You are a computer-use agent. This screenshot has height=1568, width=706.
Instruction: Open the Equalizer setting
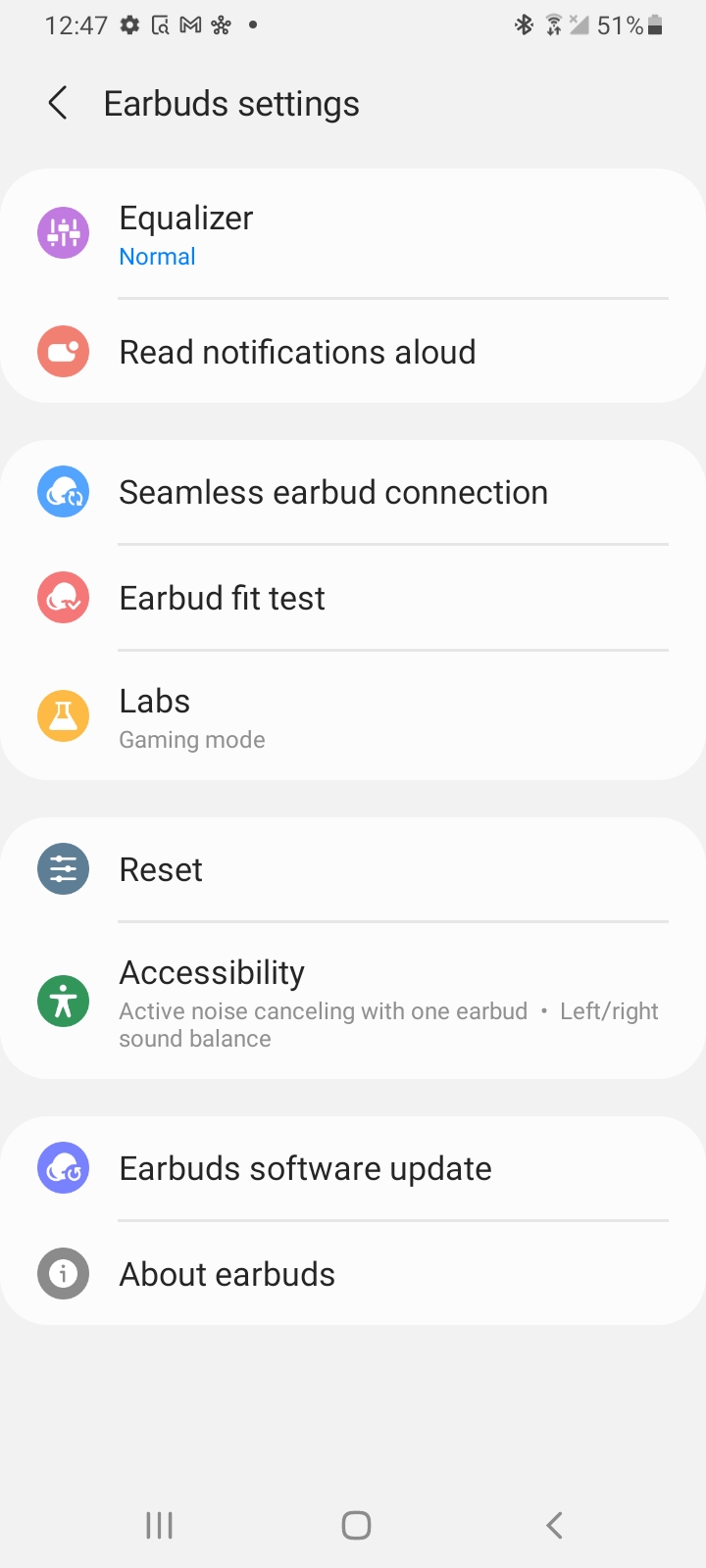(353, 233)
